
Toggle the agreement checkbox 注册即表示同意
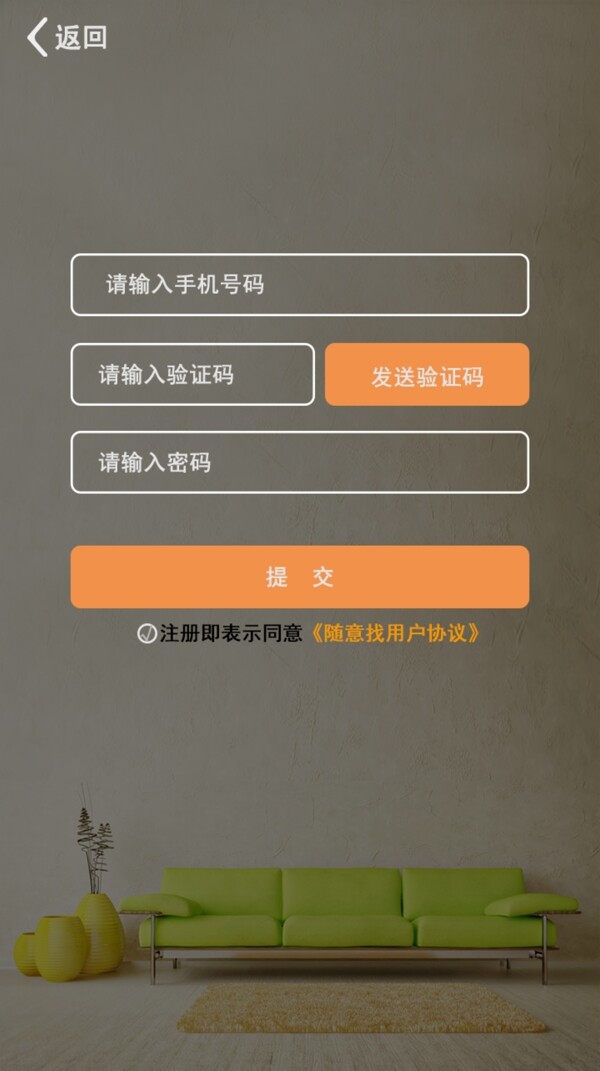pos(147,634)
